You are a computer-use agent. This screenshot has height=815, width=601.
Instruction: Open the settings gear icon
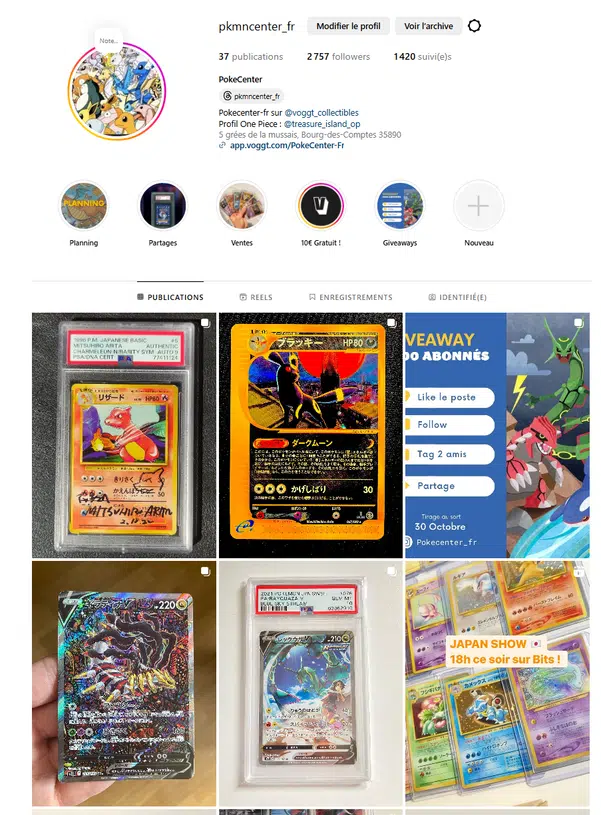[475, 26]
